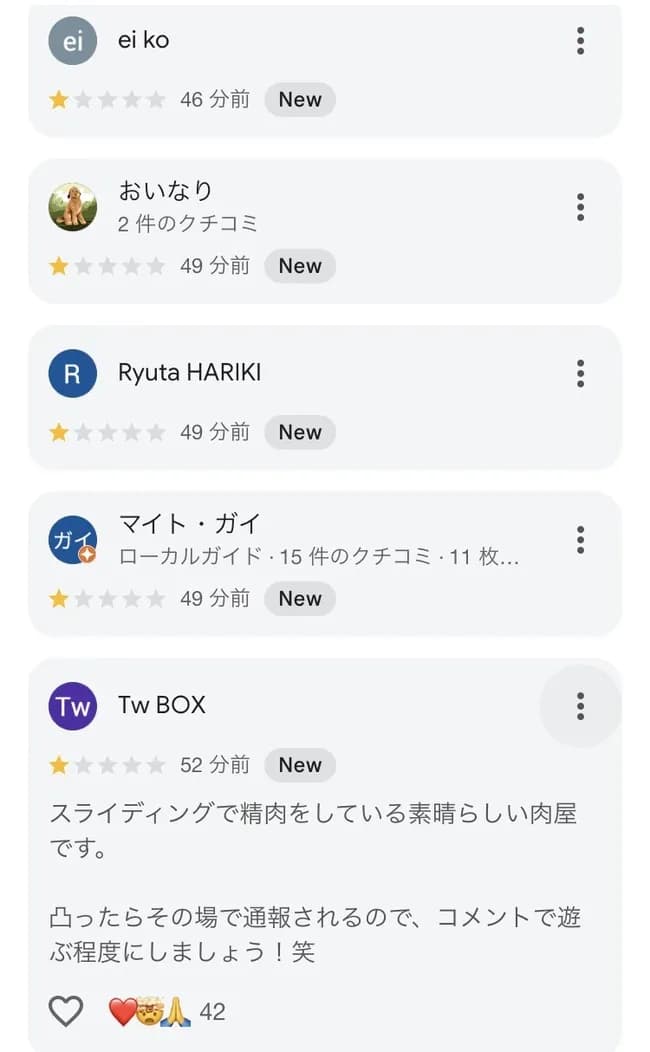Open マイト・ガイ's Local Guide profile
650x1052 pixels.
pyautogui.click(x=73, y=540)
